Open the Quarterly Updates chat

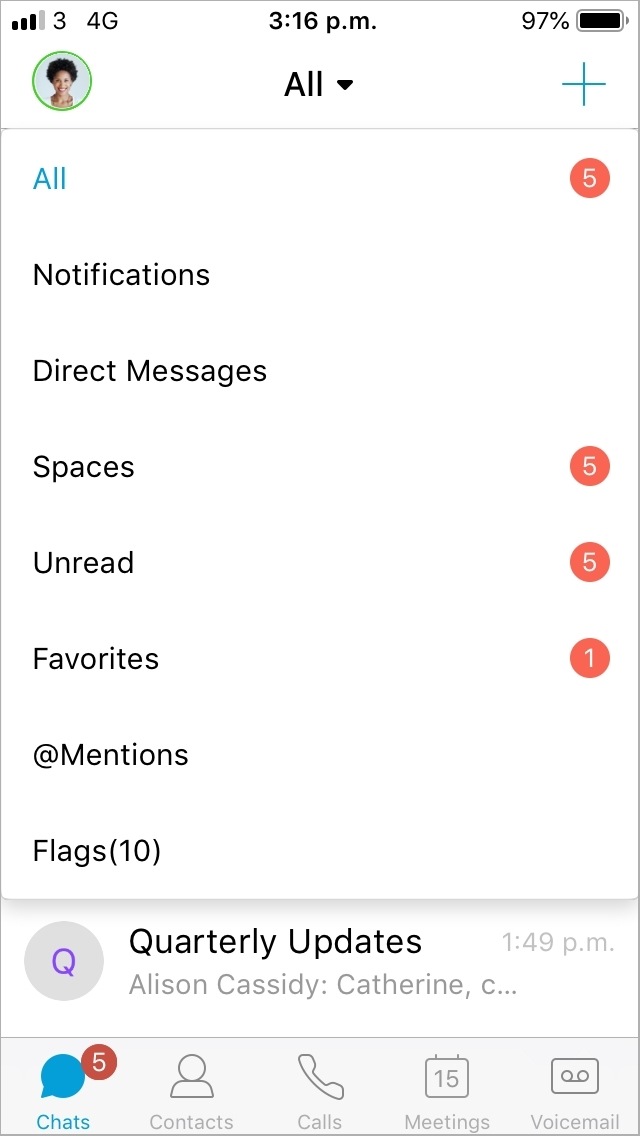coord(320,961)
